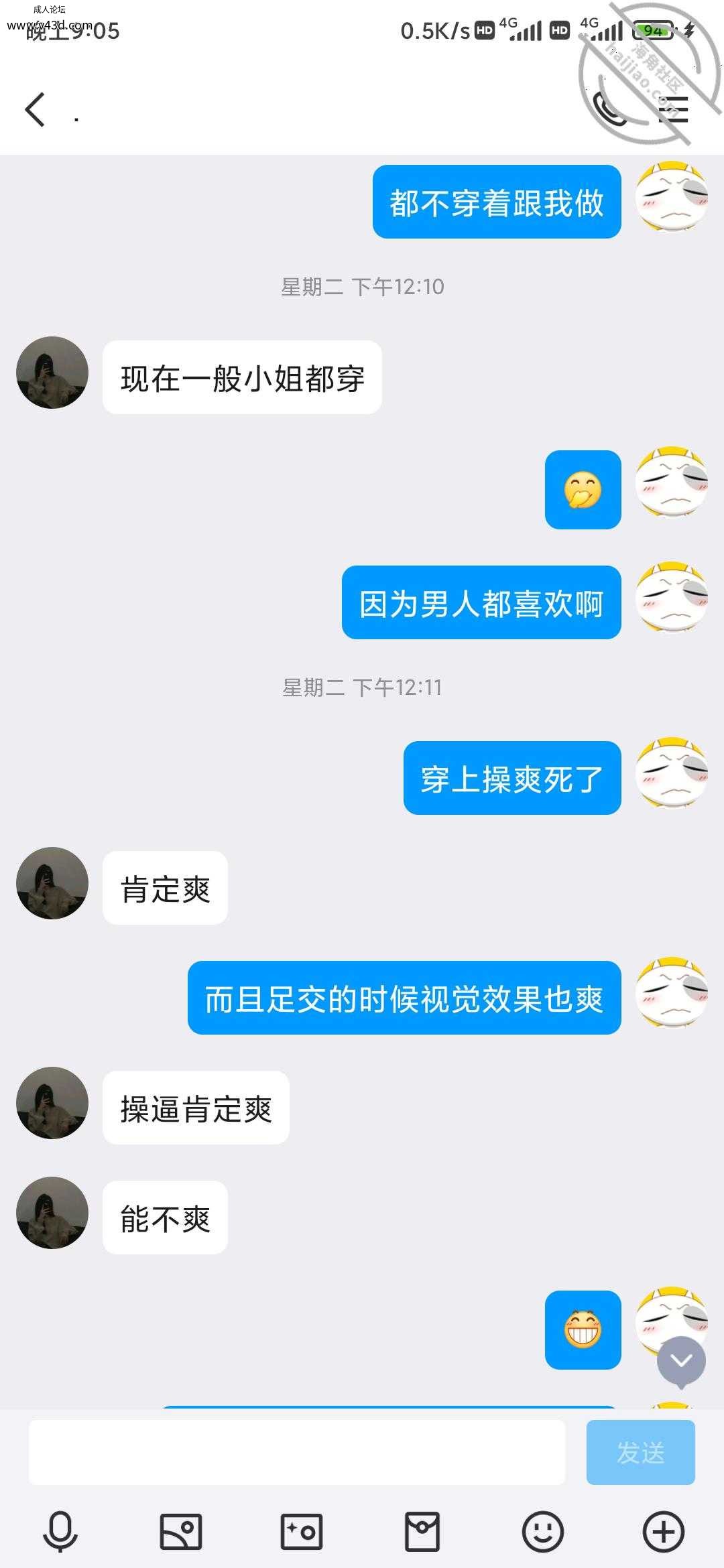Jump to the latest messages
Image resolution: width=724 pixels, height=1568 pixels.
pyautogui.click(x=681, y=1361)
